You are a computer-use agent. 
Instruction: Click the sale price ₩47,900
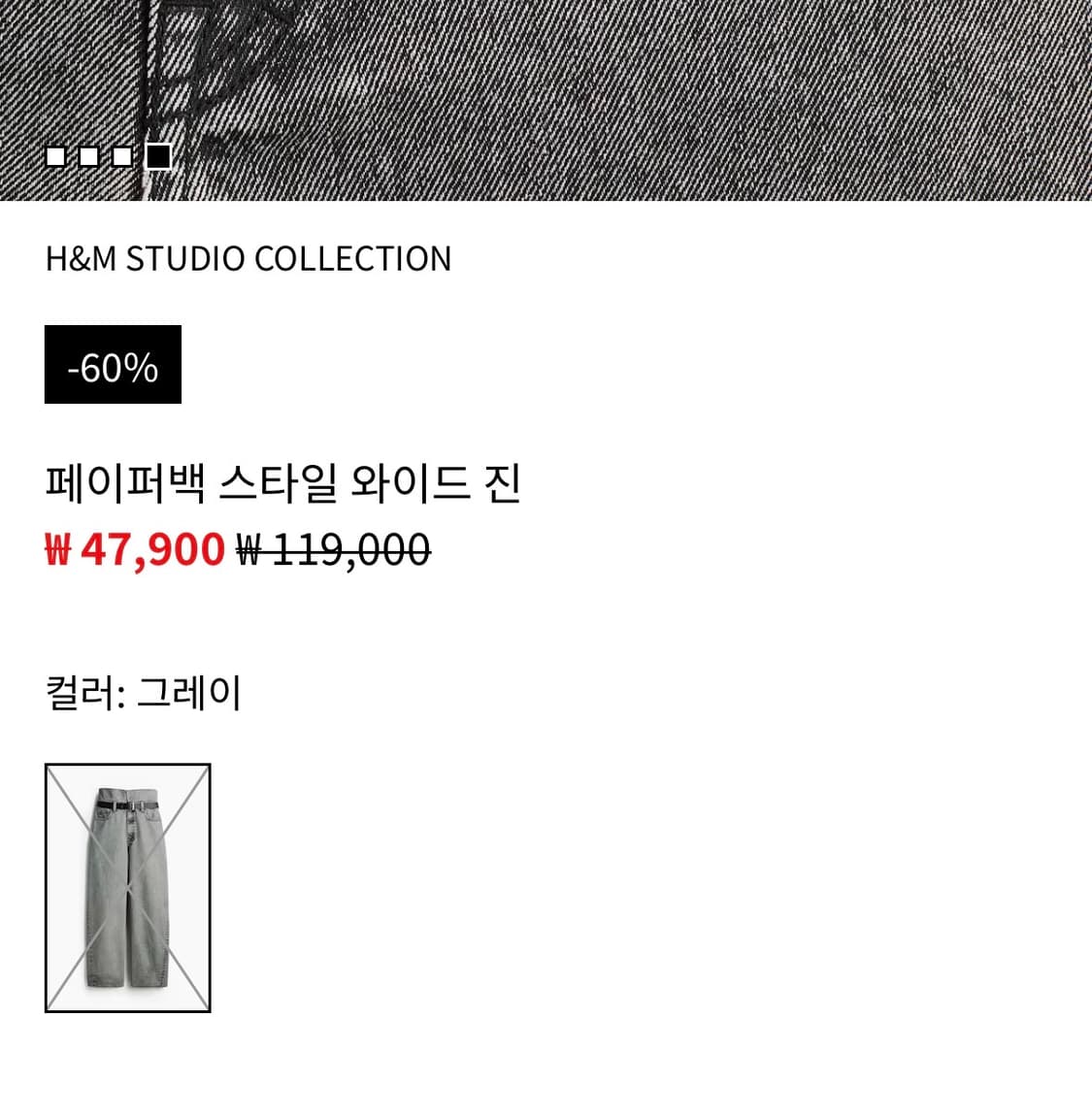pyautogui.click(x=136, y=550)
